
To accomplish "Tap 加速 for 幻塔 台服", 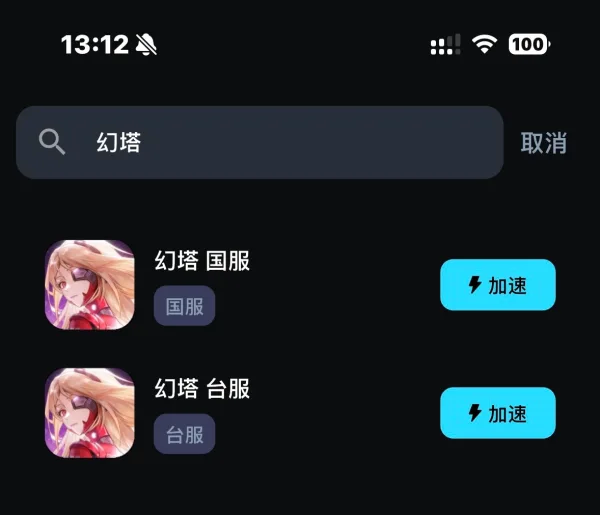I will point(497,412).
